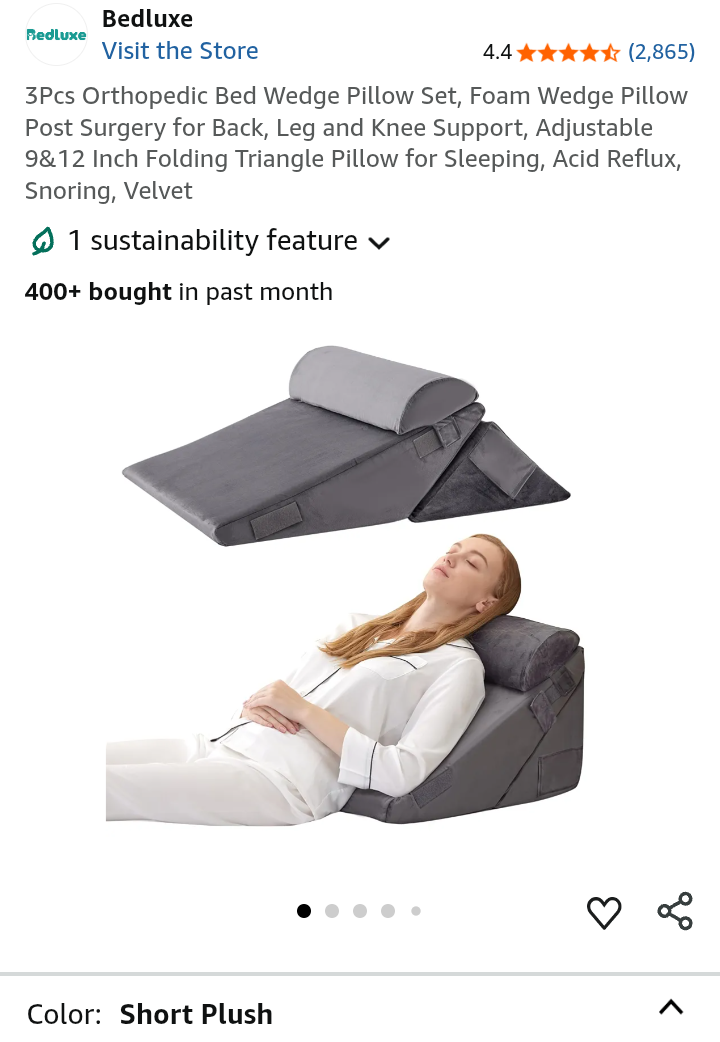This screenshot has height=1042, width=720.
Task: Open the Visit the Store link
Action: coord(180,51)
